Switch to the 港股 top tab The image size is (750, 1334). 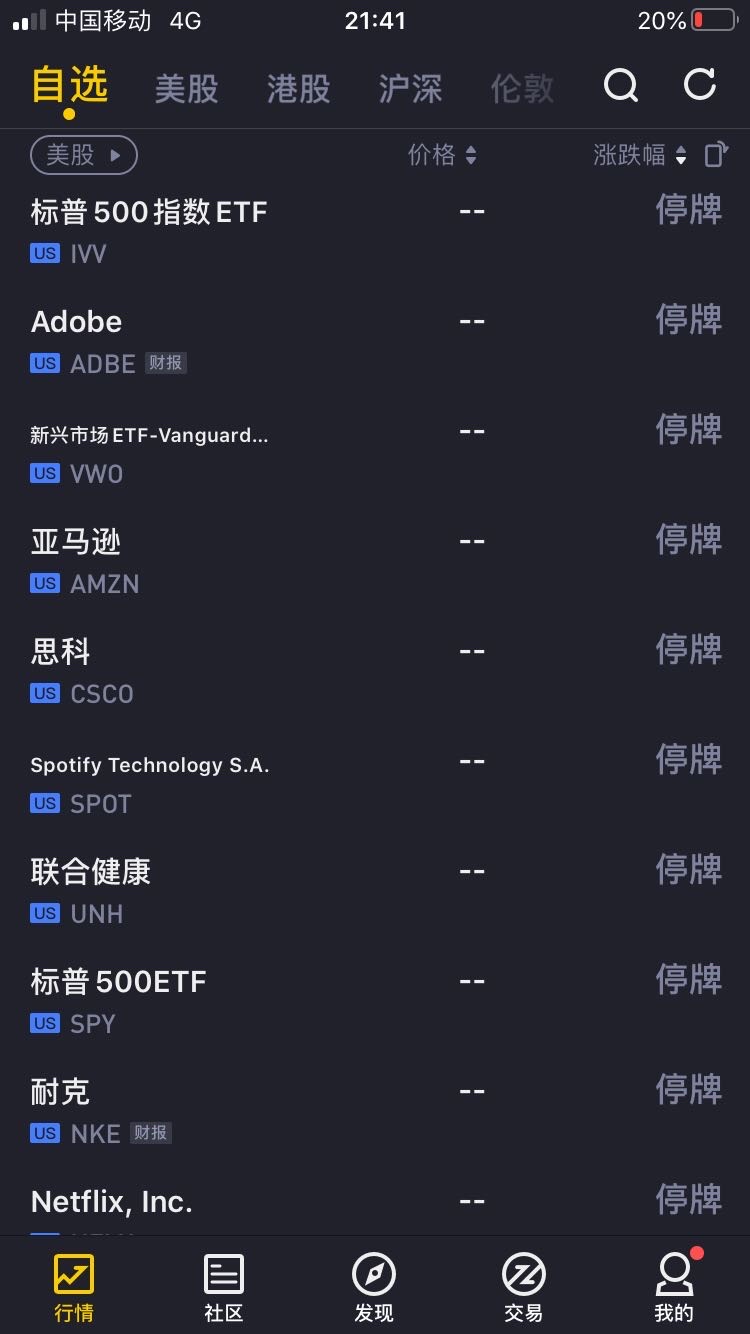299,89
